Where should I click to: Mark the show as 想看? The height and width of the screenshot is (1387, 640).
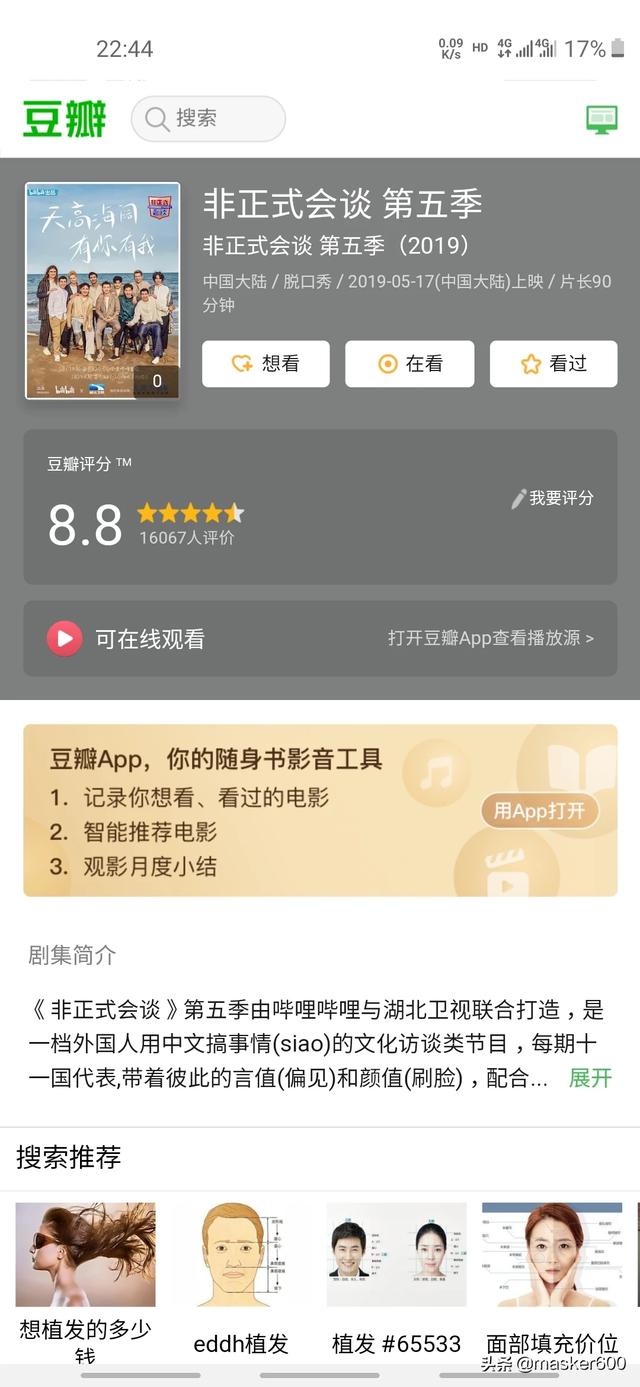pyautogui.click(x=266, y=364)
